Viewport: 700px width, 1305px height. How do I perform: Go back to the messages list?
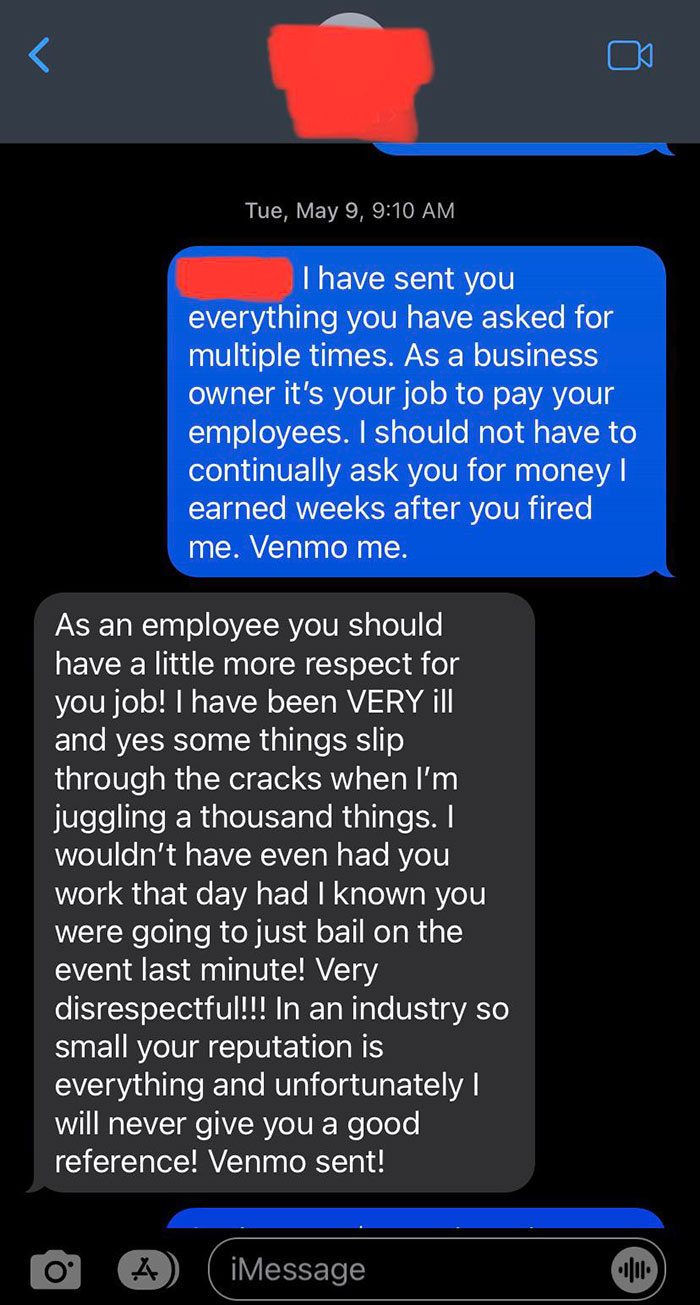pos(39,55)
